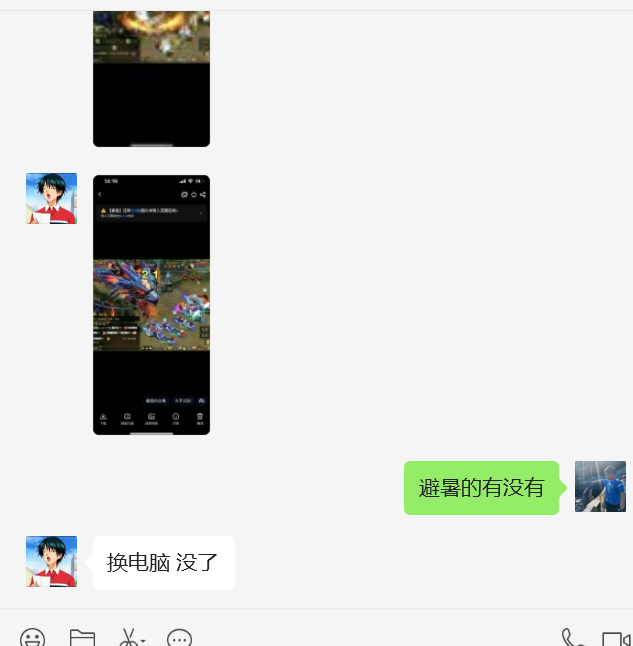
Task: View avatar beside the 换电脑 没了 message
Action: pyautogui.click(x=51, y=561)
